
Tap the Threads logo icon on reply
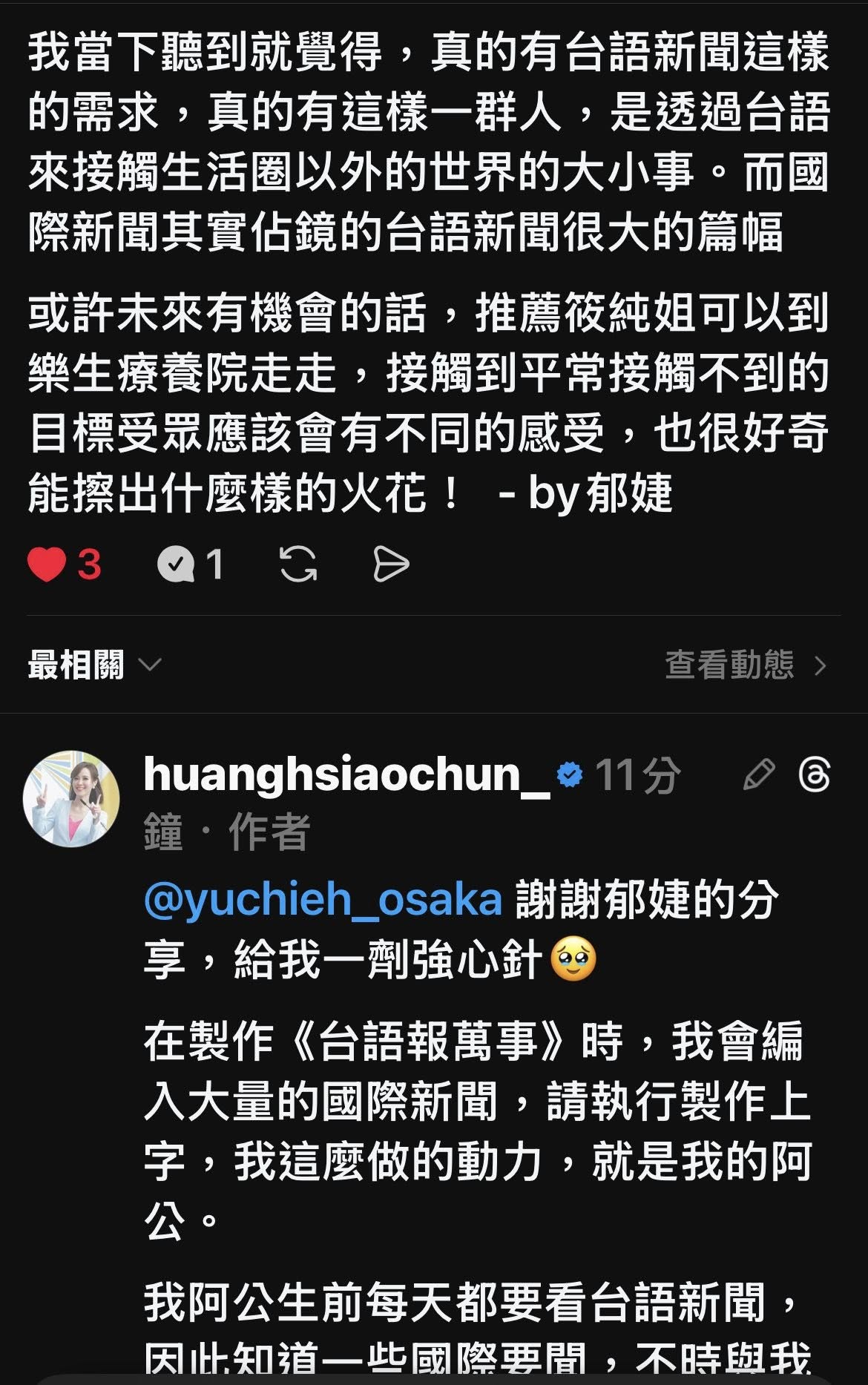point(815,775)
